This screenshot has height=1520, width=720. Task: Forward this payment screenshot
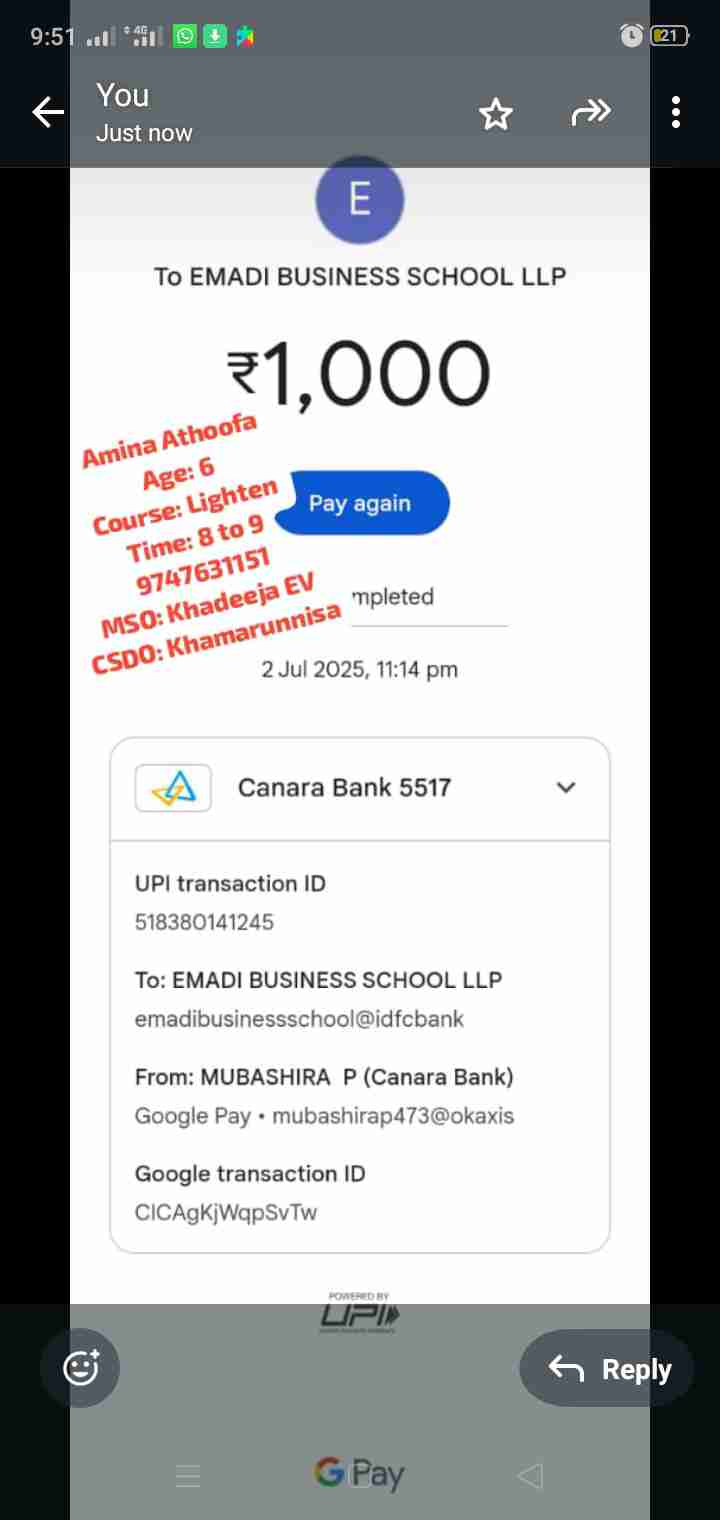pyautogui.click(x=590, y=114)
